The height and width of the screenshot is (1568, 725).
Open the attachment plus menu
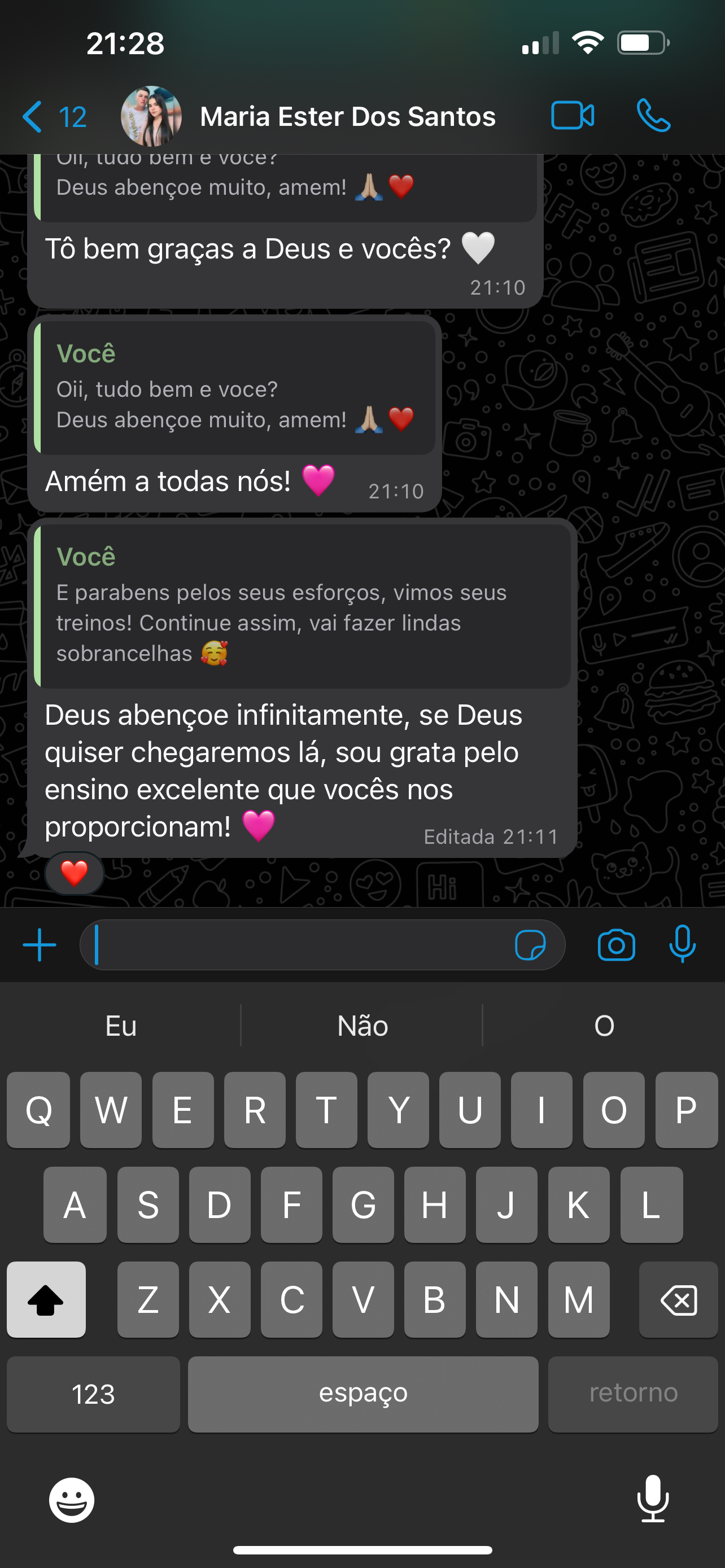(x=40, y=945)
